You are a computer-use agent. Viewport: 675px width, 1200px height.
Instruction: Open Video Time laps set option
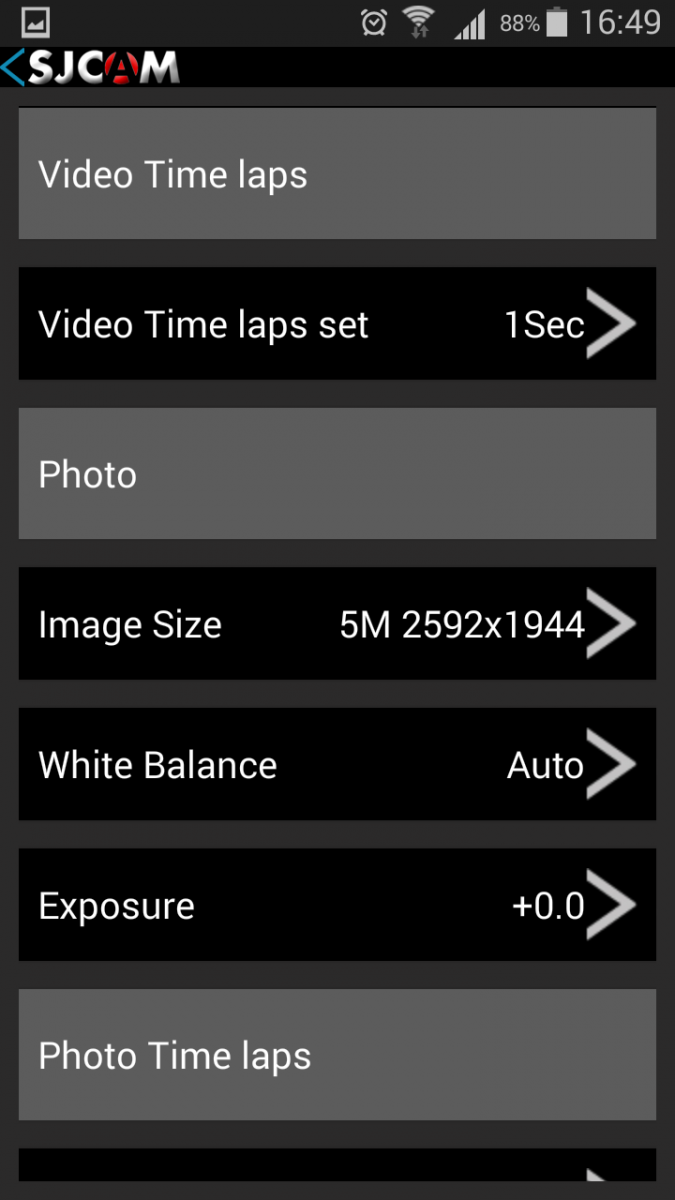(337, 324)
